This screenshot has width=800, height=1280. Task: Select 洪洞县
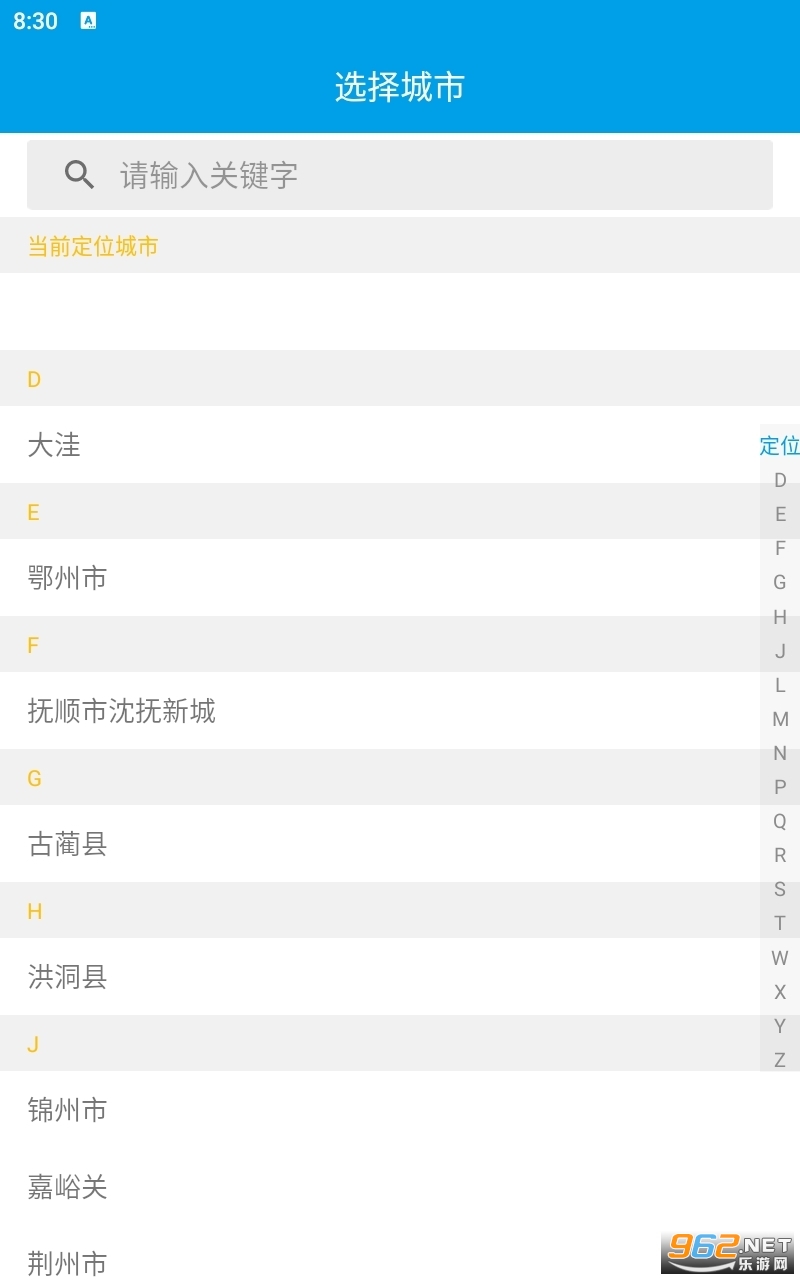[x=400, y=977]
